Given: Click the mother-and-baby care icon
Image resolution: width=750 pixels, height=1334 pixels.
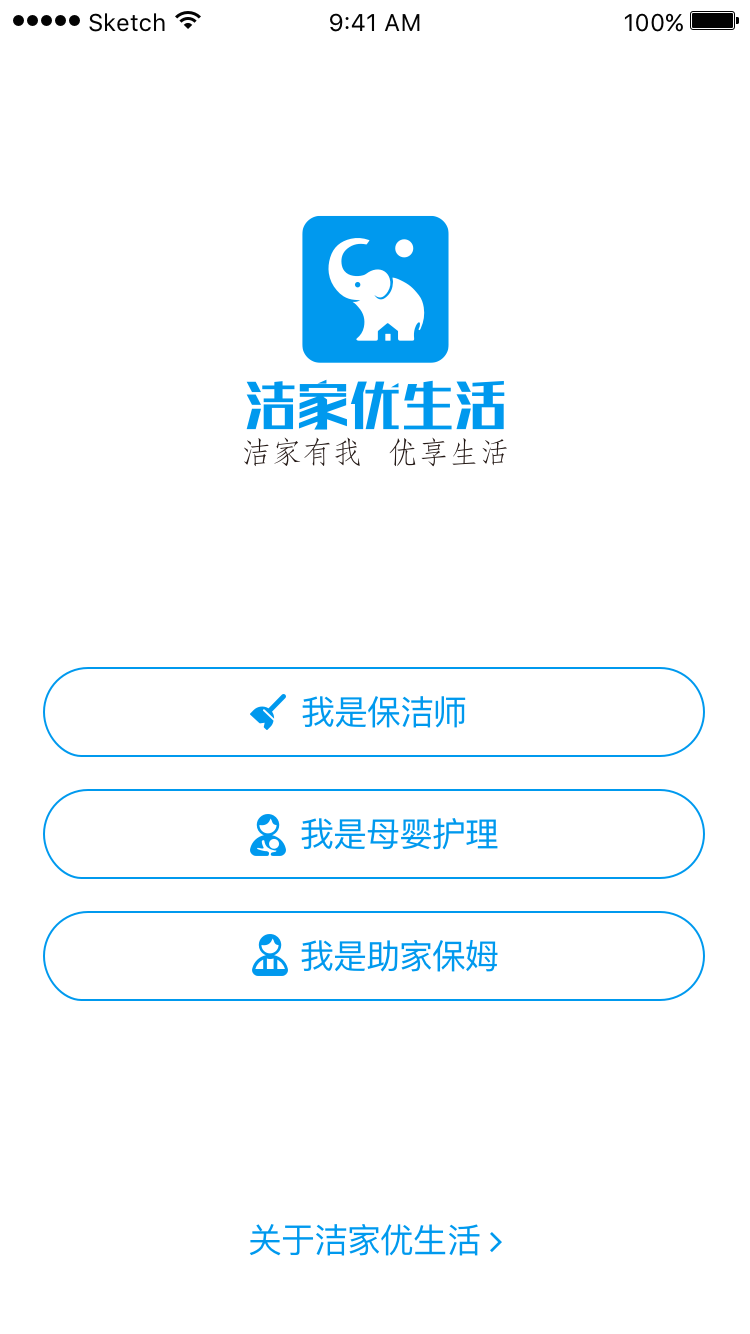Looking at the screenshot, I should [x=268, y=833].
